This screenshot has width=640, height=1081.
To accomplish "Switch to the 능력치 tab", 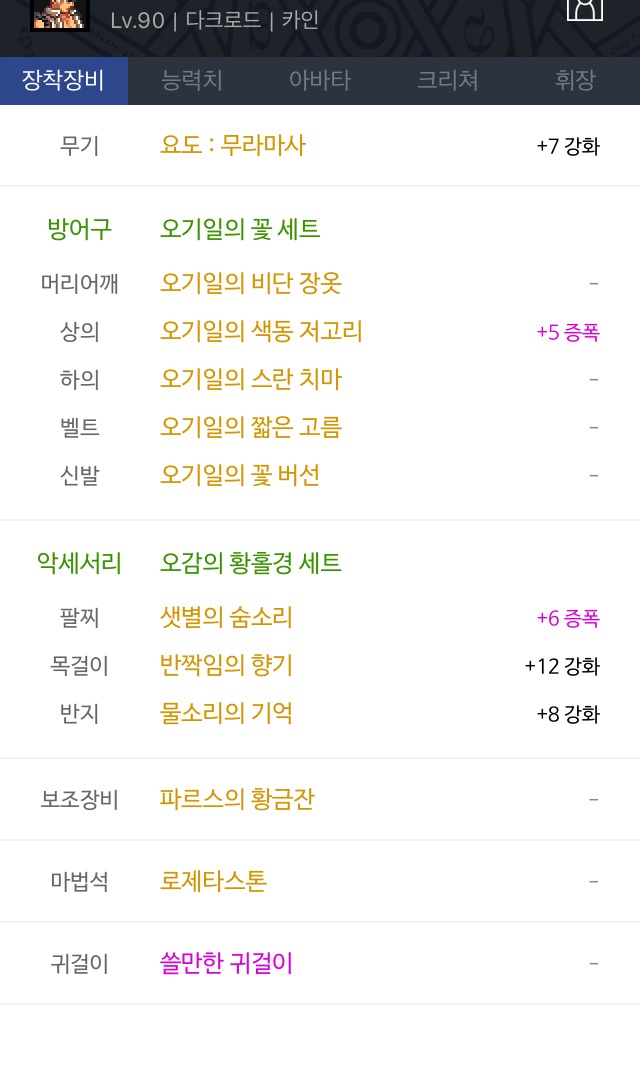I will [192, 81].
